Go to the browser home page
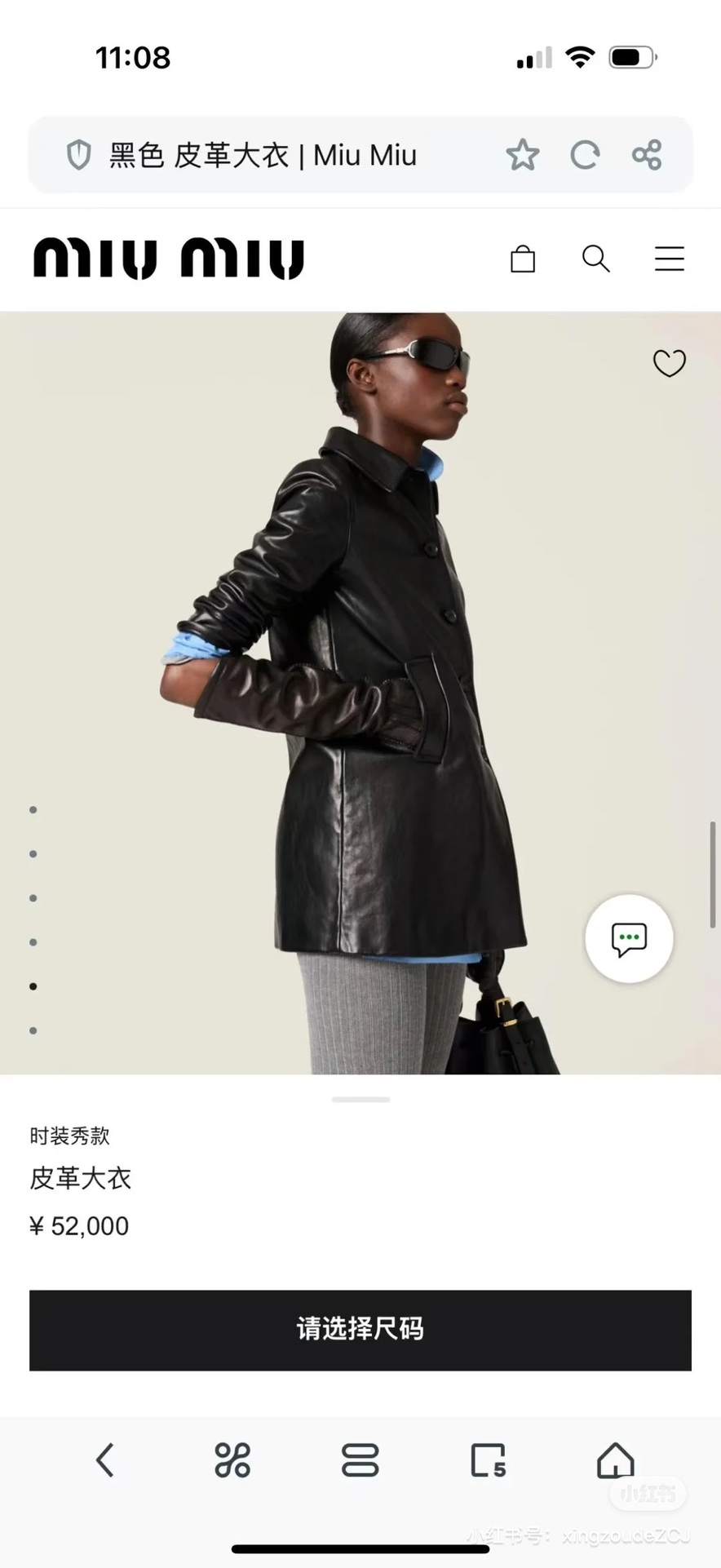The width and height of the screenshot is (721, 1568). 615,1460
